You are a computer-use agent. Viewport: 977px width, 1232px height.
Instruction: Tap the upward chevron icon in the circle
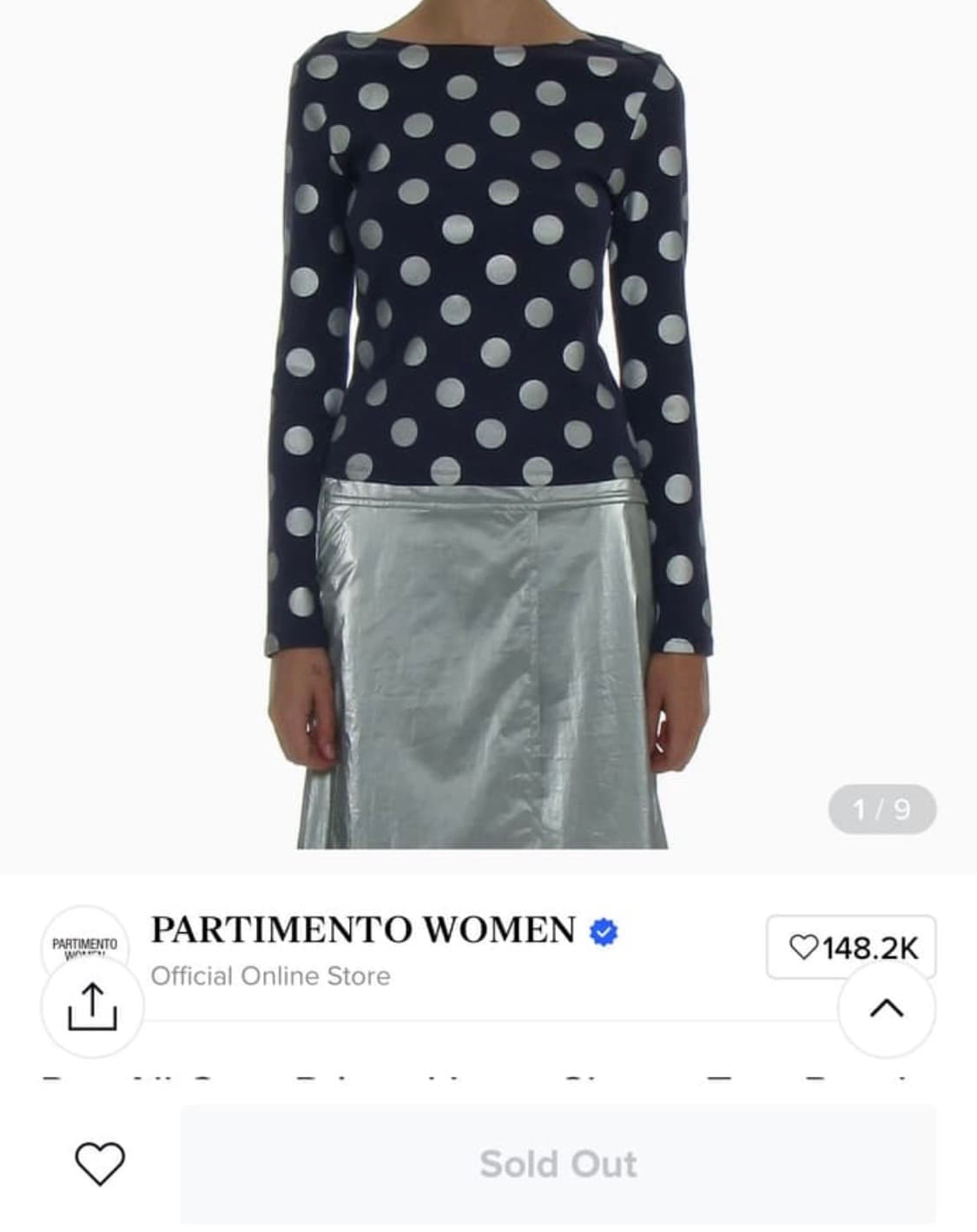click(x=886, y=1007)
